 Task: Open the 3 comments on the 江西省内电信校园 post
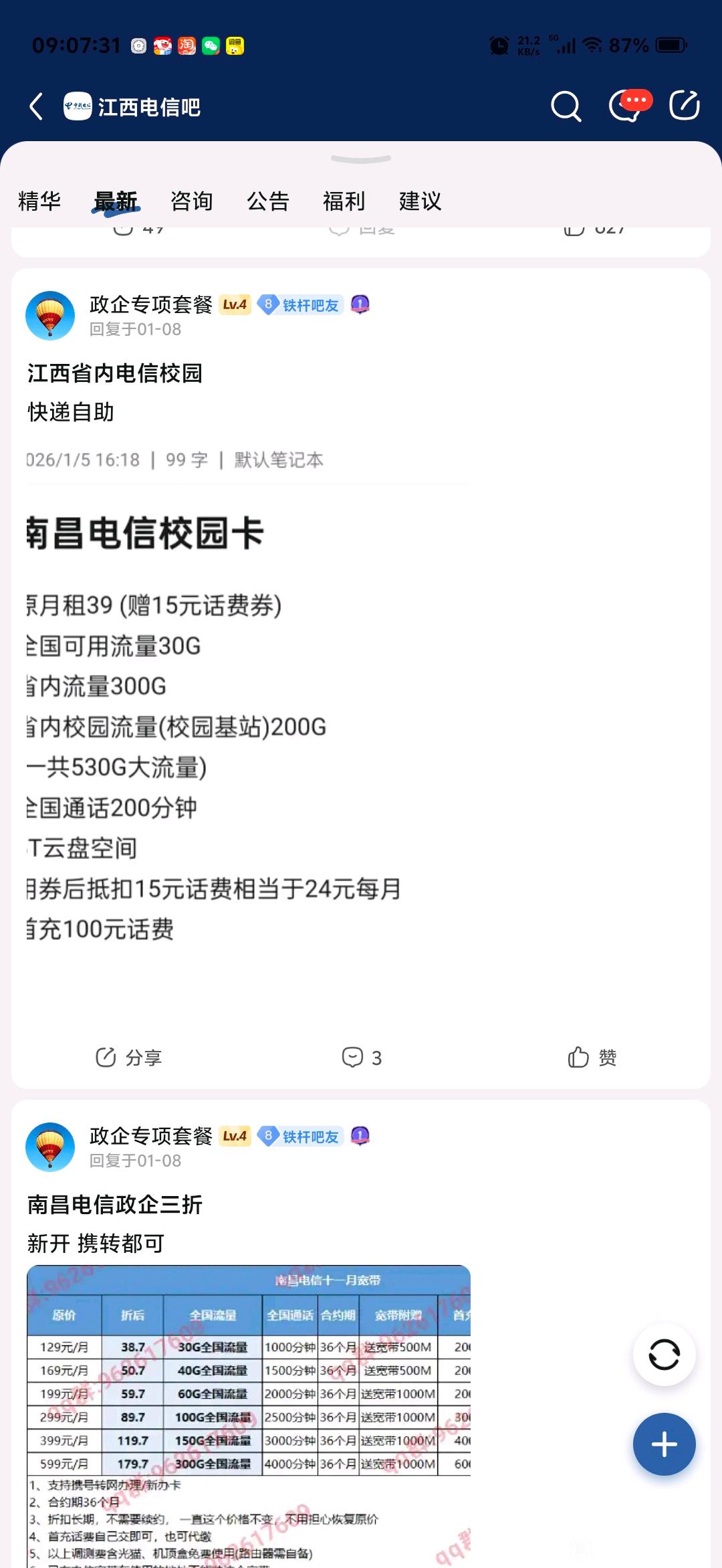pyautogui.click(x=361, y=1058)
